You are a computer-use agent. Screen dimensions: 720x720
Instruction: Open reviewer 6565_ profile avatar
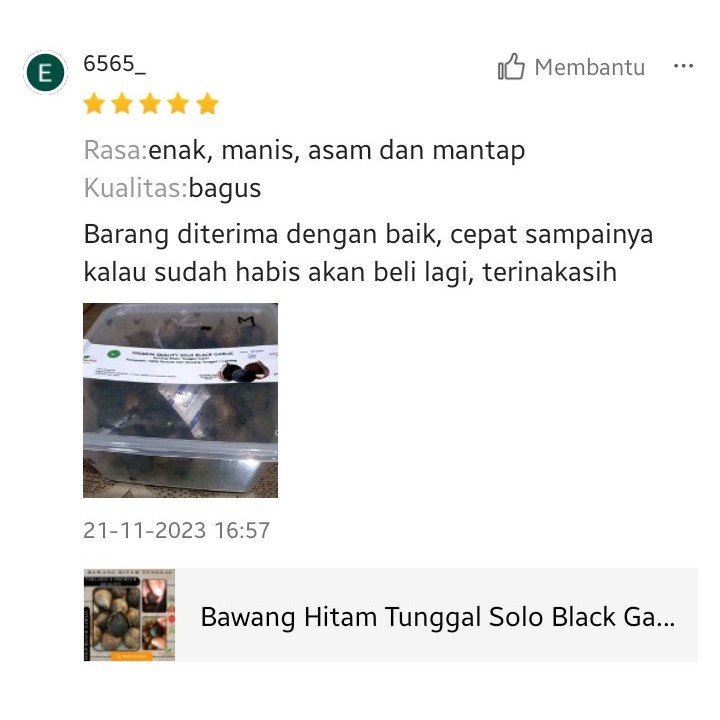click(45, 73)
